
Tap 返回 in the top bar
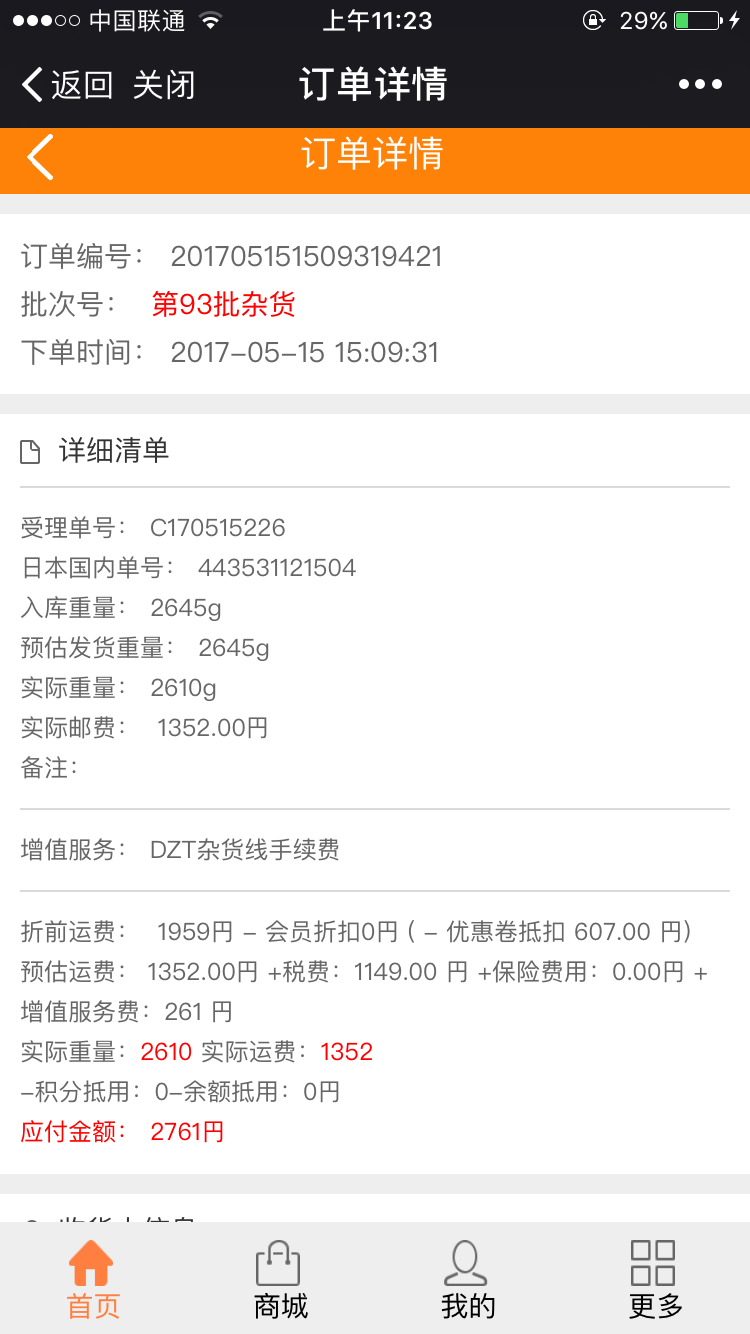pyautogui.click(x=68, y=85)
